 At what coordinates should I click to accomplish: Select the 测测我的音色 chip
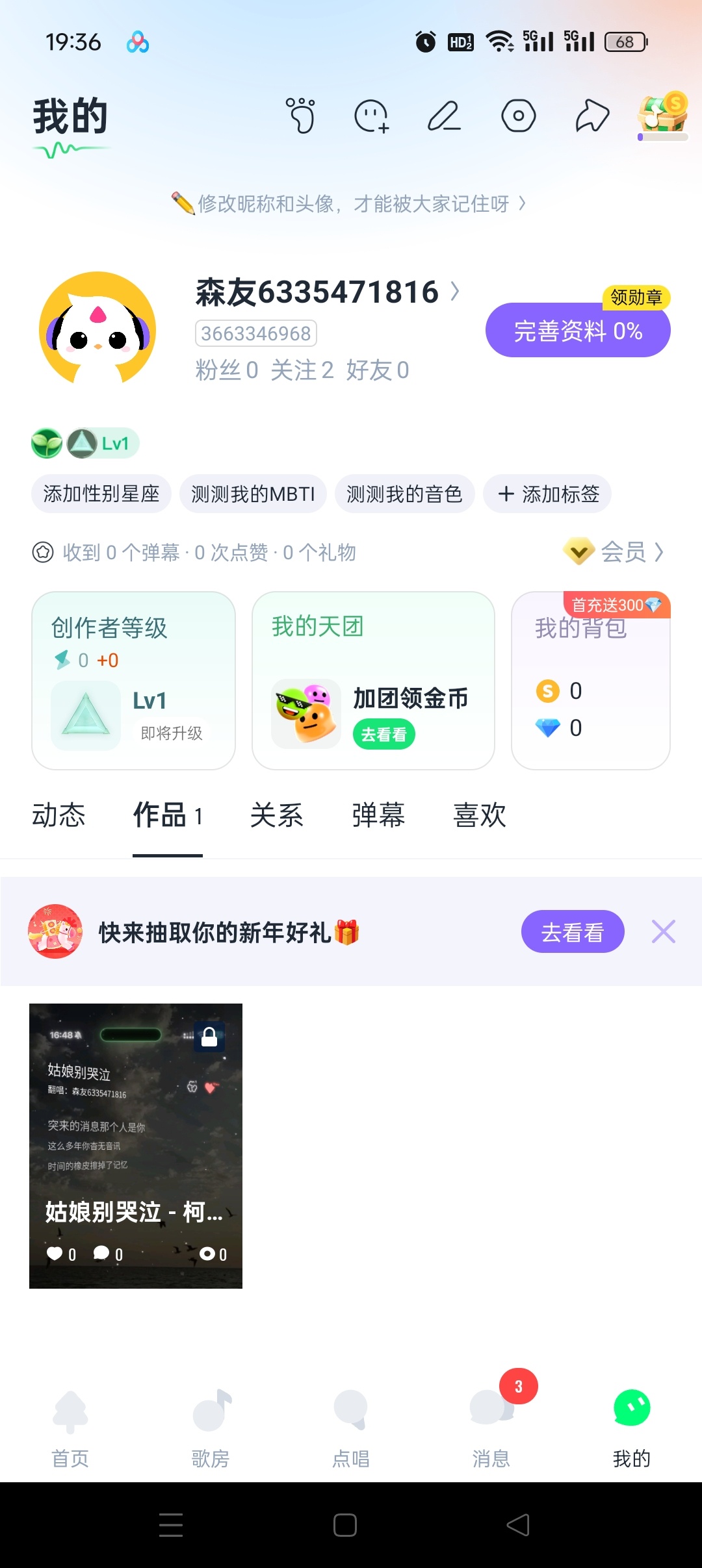[404, 494]
